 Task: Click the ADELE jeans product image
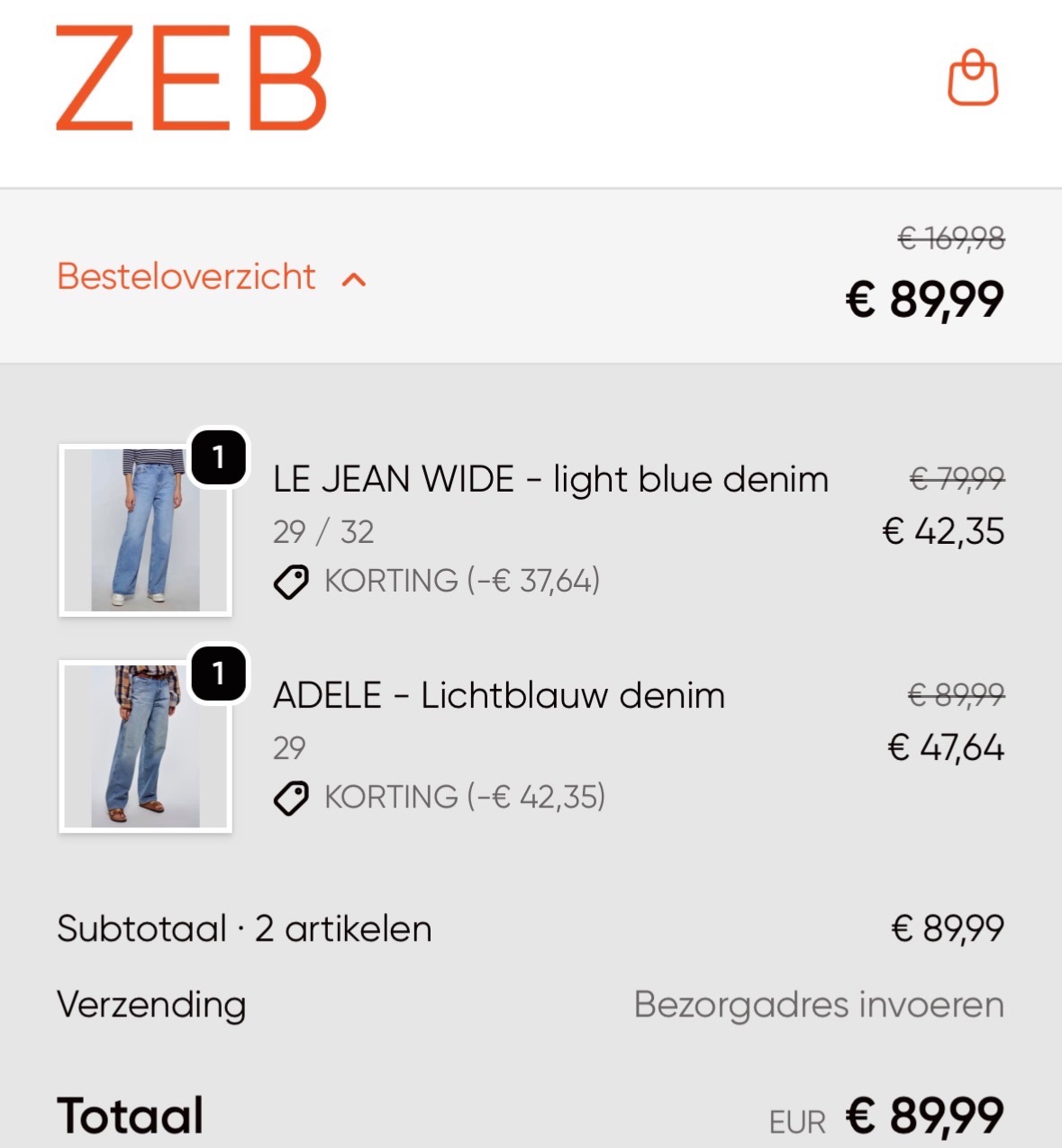point(144,746)
